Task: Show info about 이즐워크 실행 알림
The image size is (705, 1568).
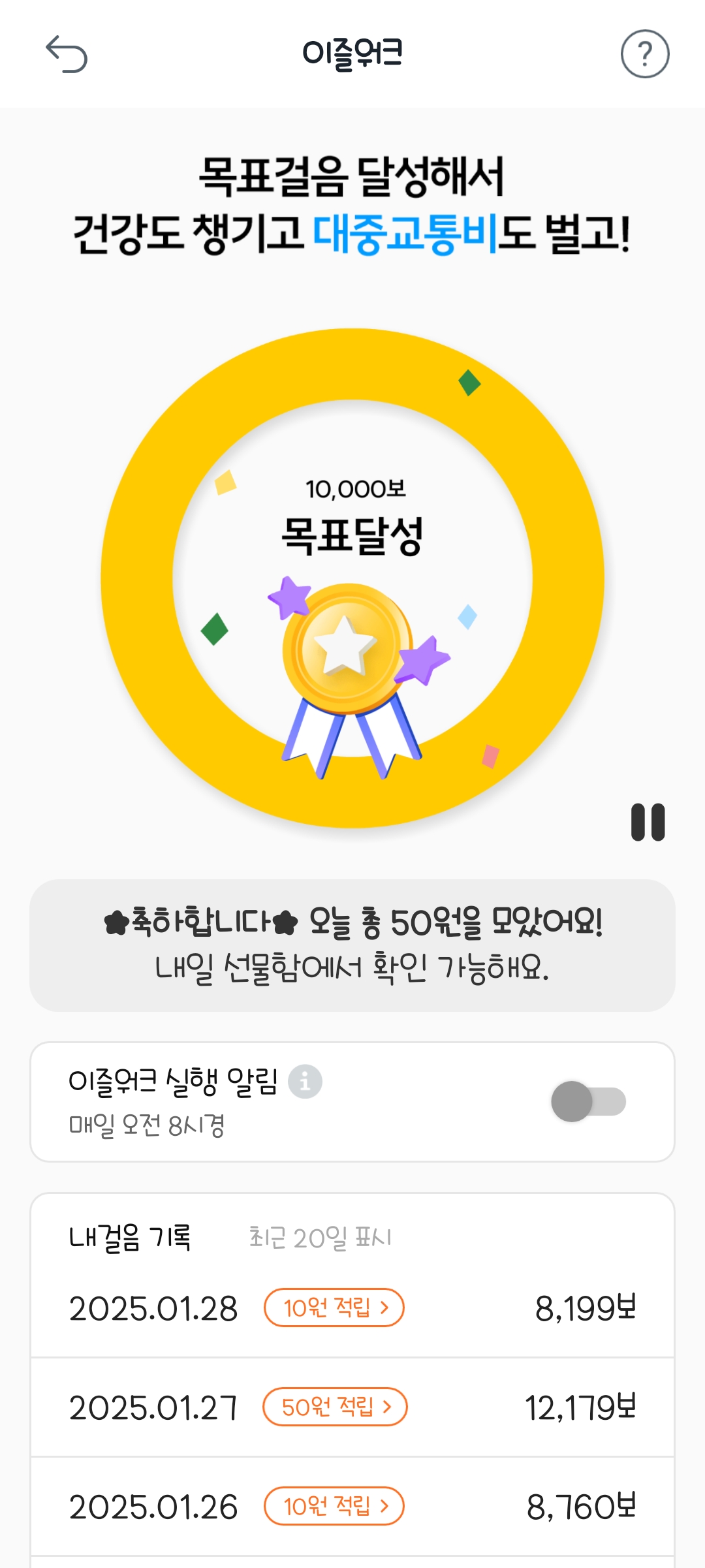Action: (305, 1082)
